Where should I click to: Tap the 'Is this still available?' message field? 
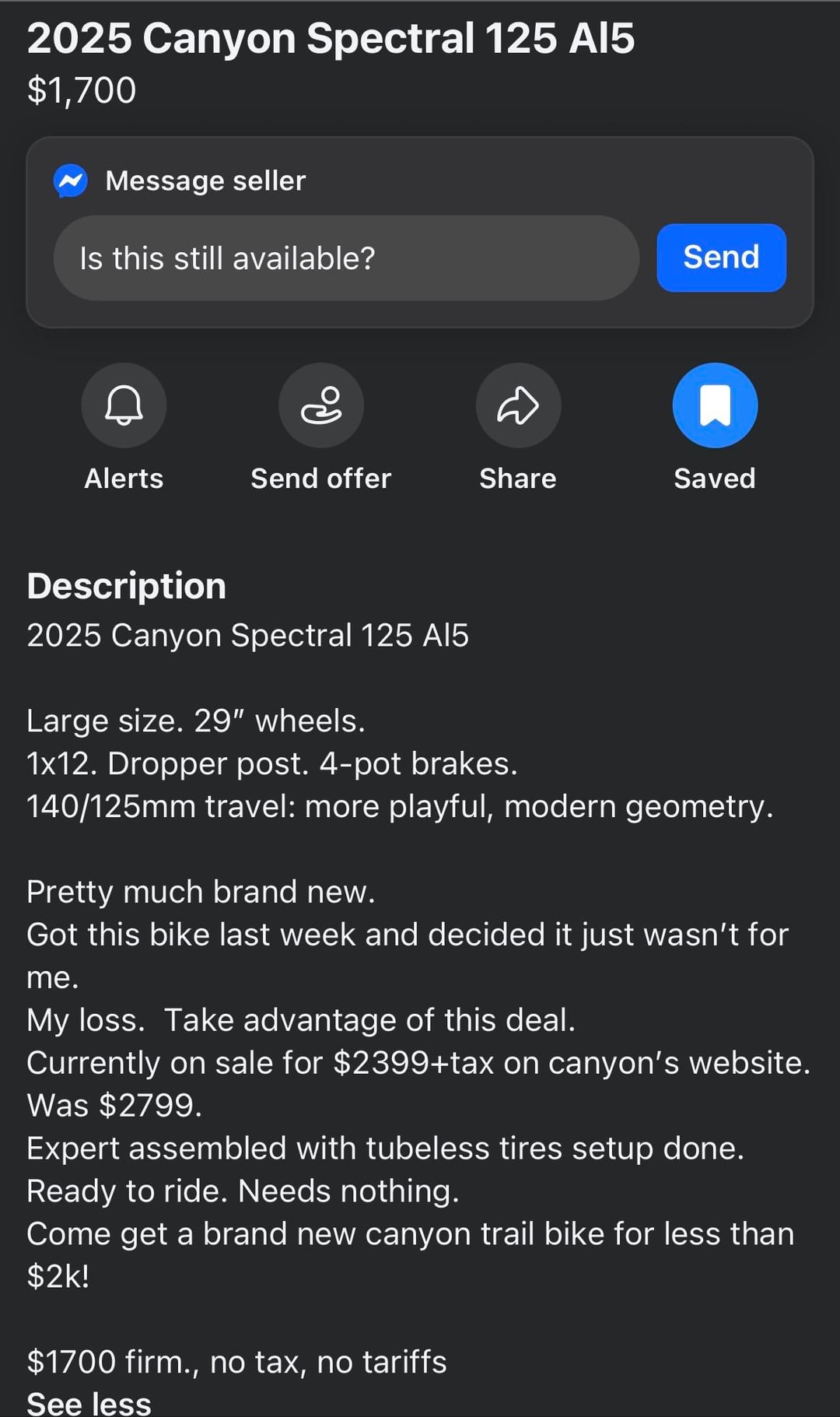(x=346, y=258)
